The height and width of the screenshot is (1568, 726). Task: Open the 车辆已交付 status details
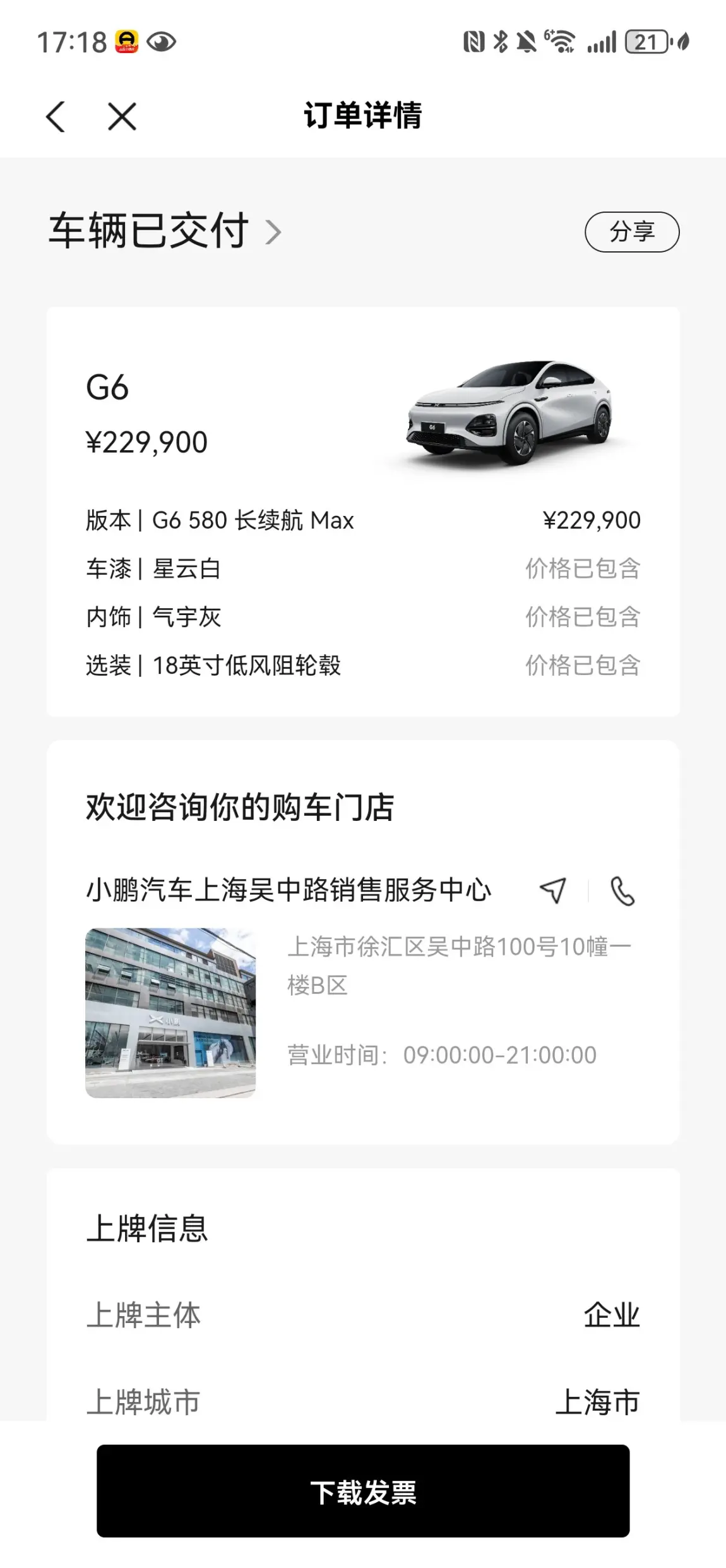tap(164, 231)
